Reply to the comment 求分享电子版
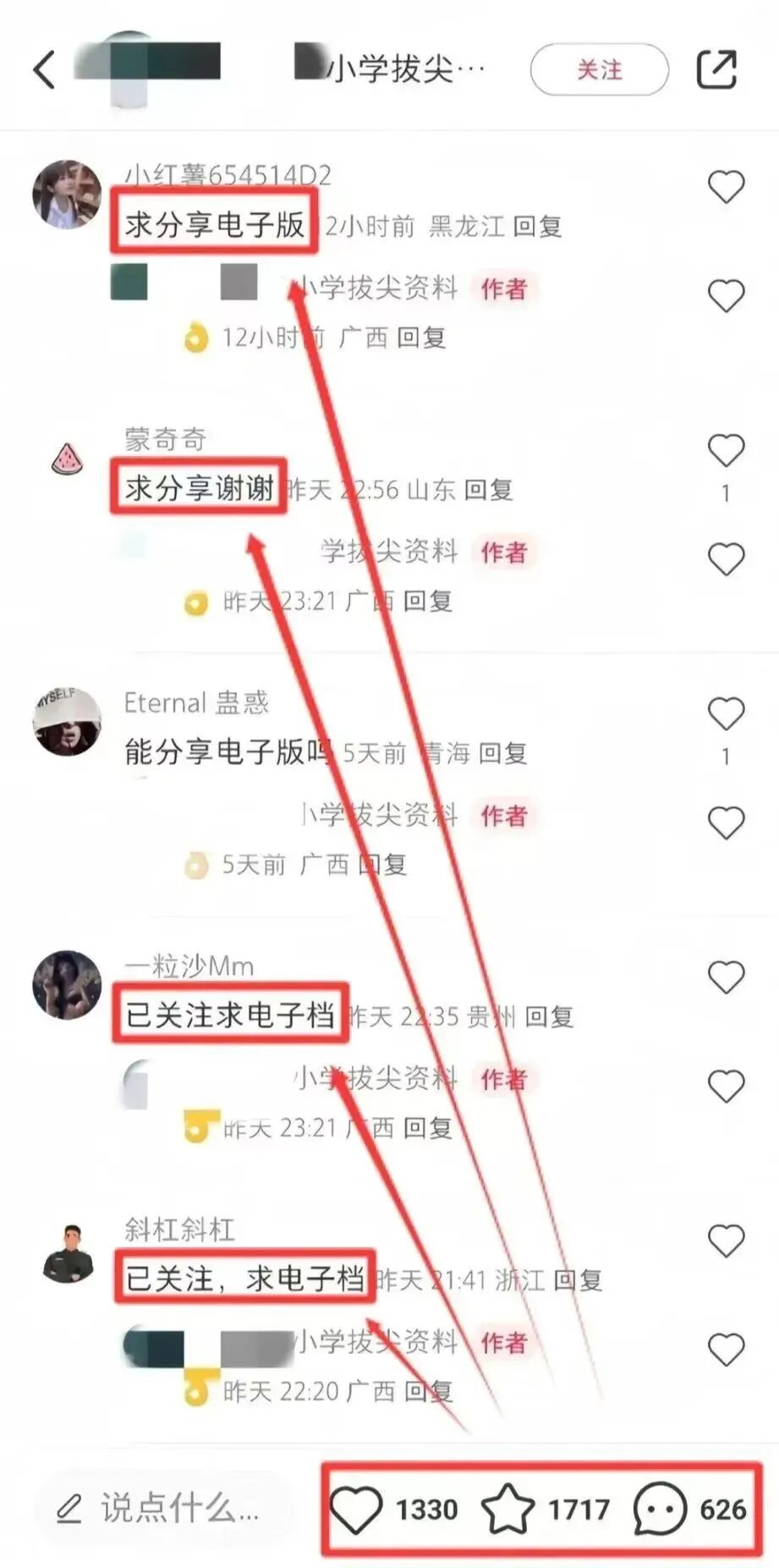779x1568 pixels. [x=538, y=226]
